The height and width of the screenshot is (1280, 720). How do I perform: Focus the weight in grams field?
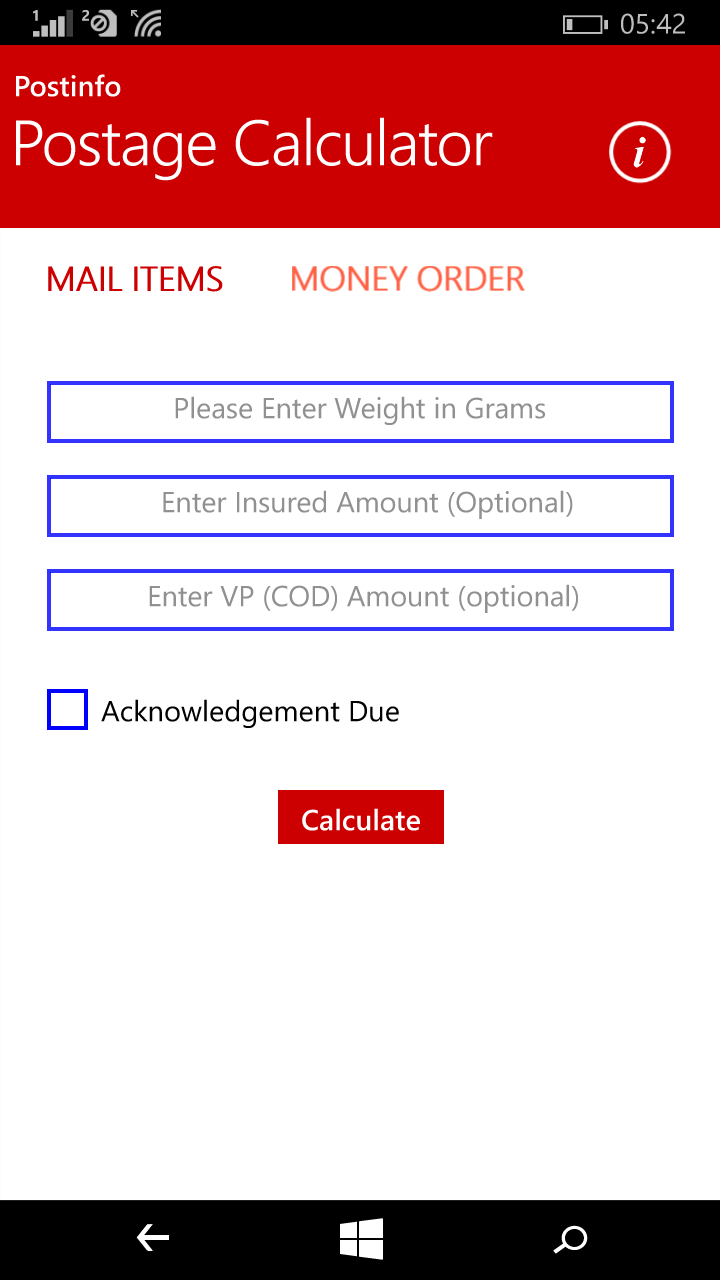tap(360, 411)
